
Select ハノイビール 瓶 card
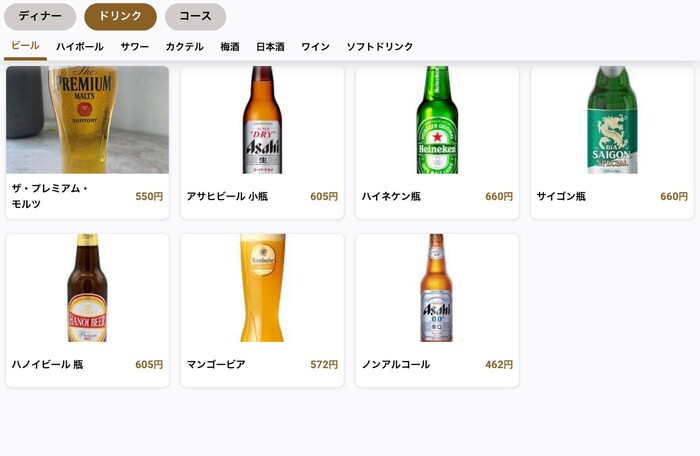(87, 310)
